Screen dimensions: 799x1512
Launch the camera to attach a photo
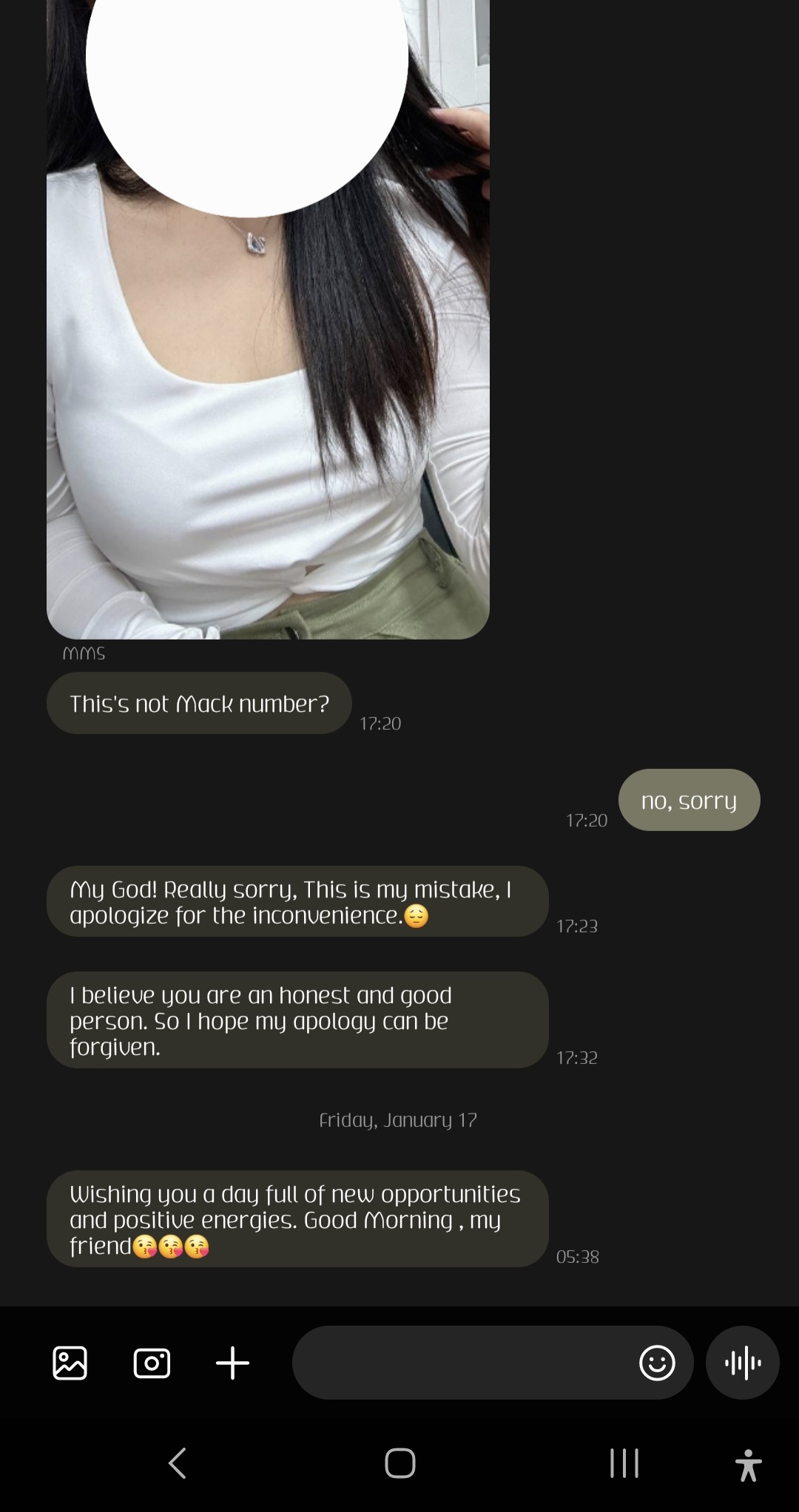[x=152, y=1363]
